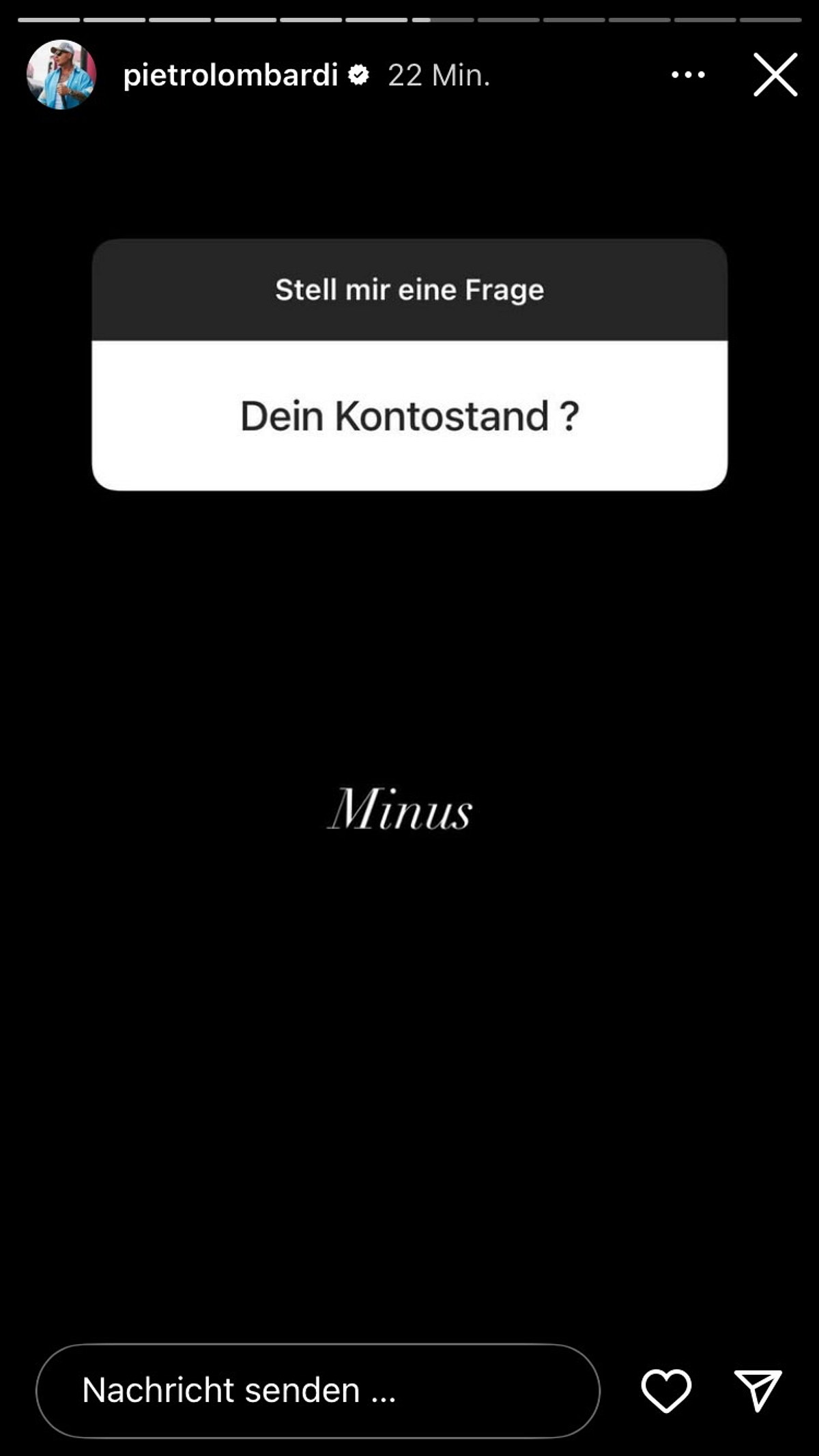Image resolution: width=819 pixels, height=1456 pixels.
Task: Tap the pietrolombardi username
Action: pos(230,75)
